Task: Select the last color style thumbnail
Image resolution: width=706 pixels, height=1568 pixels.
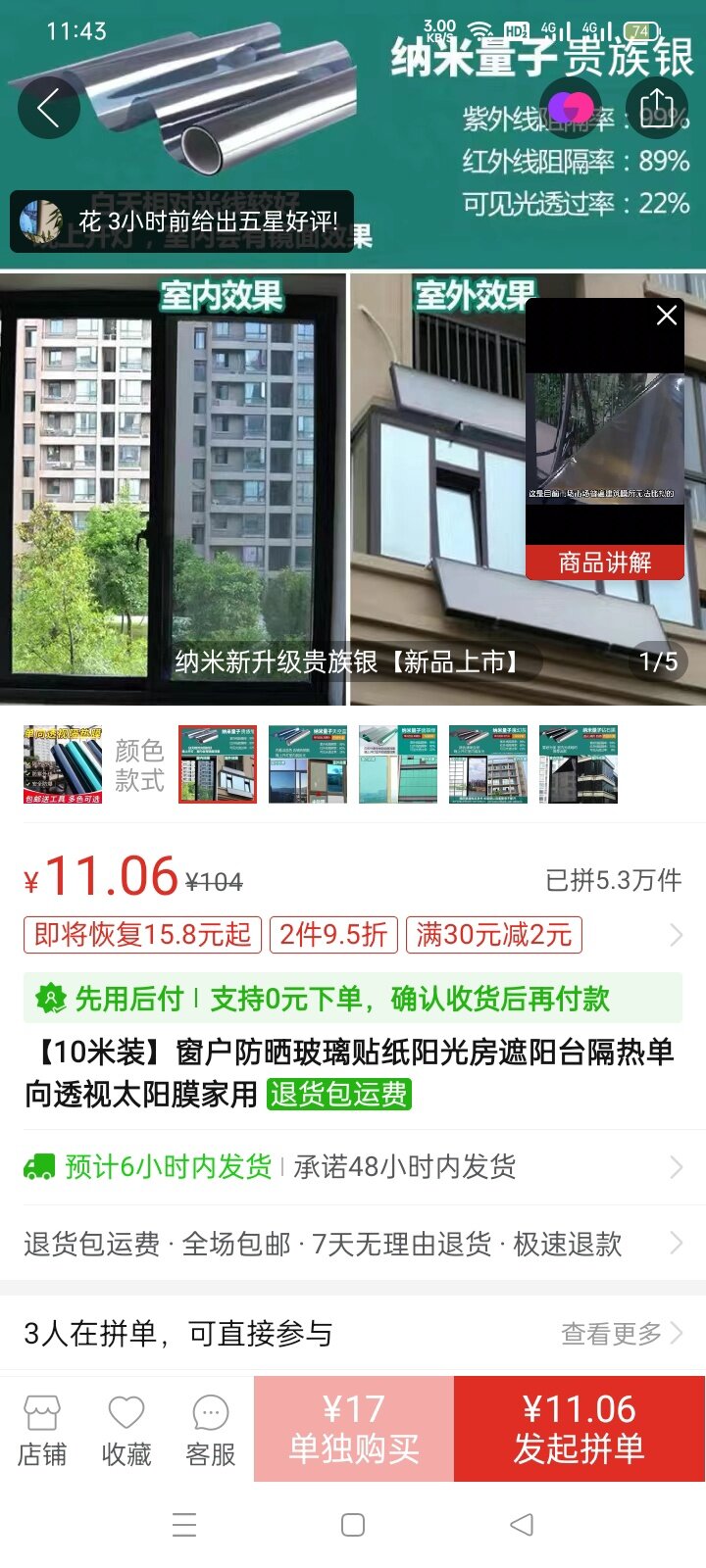Action: click(x=579, y=764)
